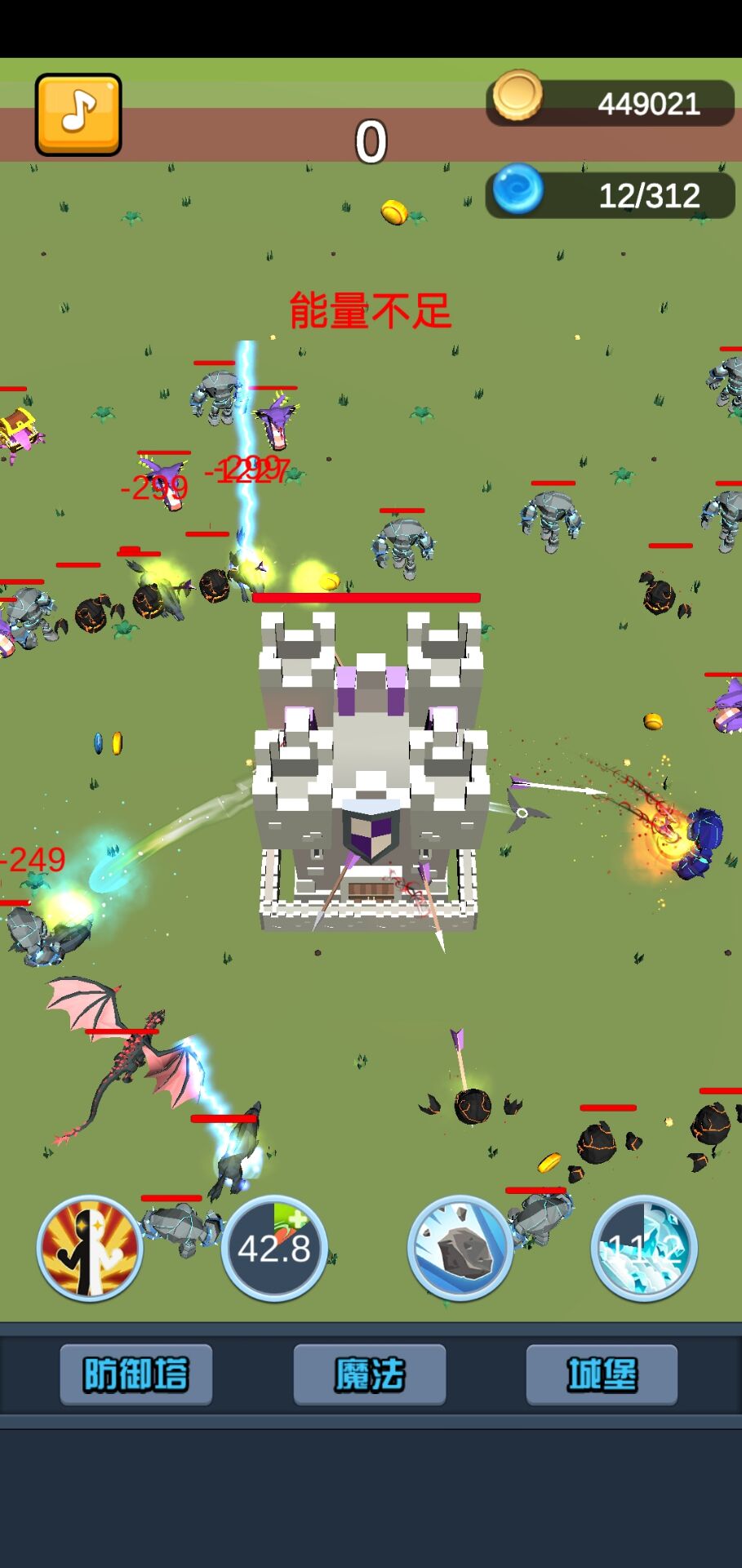Cast the falling rock skill

click(460, 1248)
